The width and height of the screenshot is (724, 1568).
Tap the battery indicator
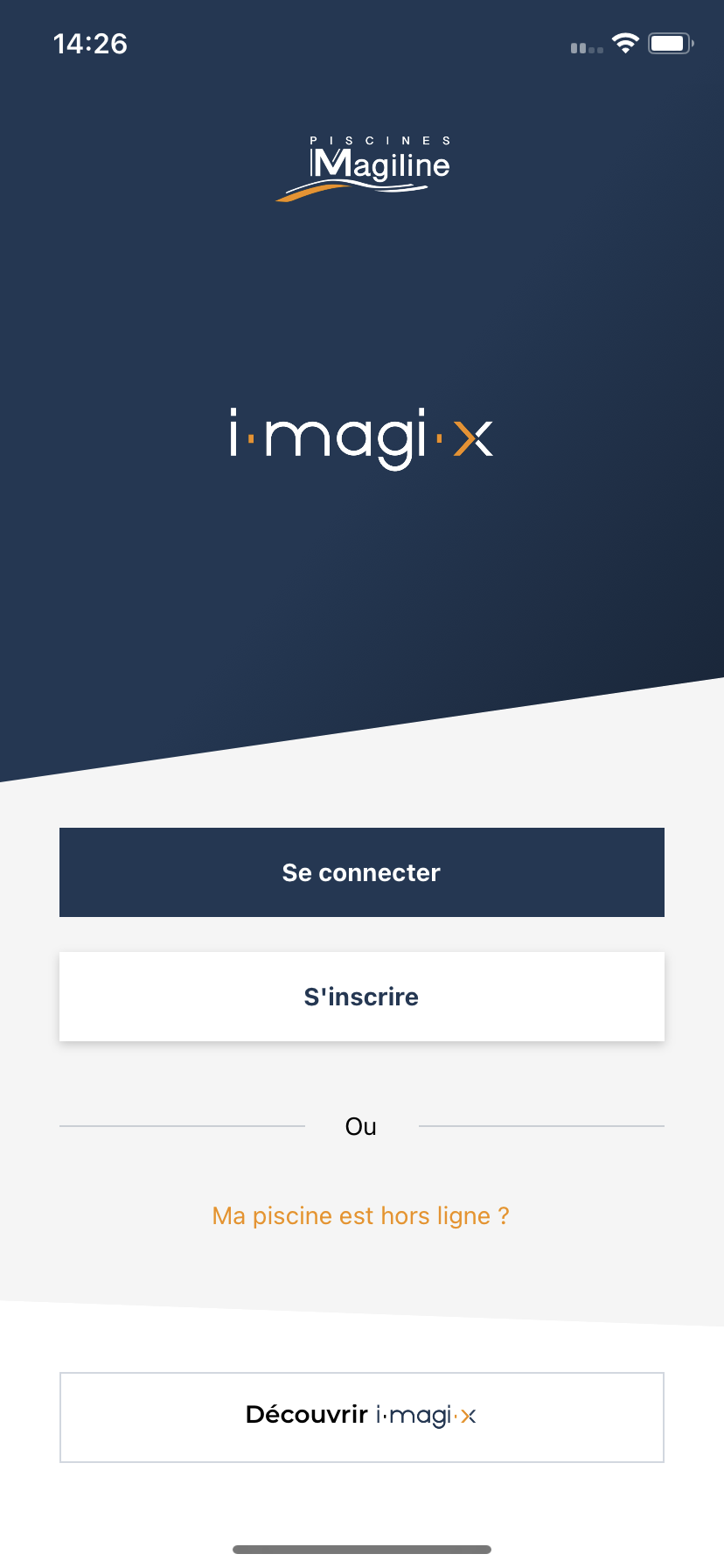670,42
